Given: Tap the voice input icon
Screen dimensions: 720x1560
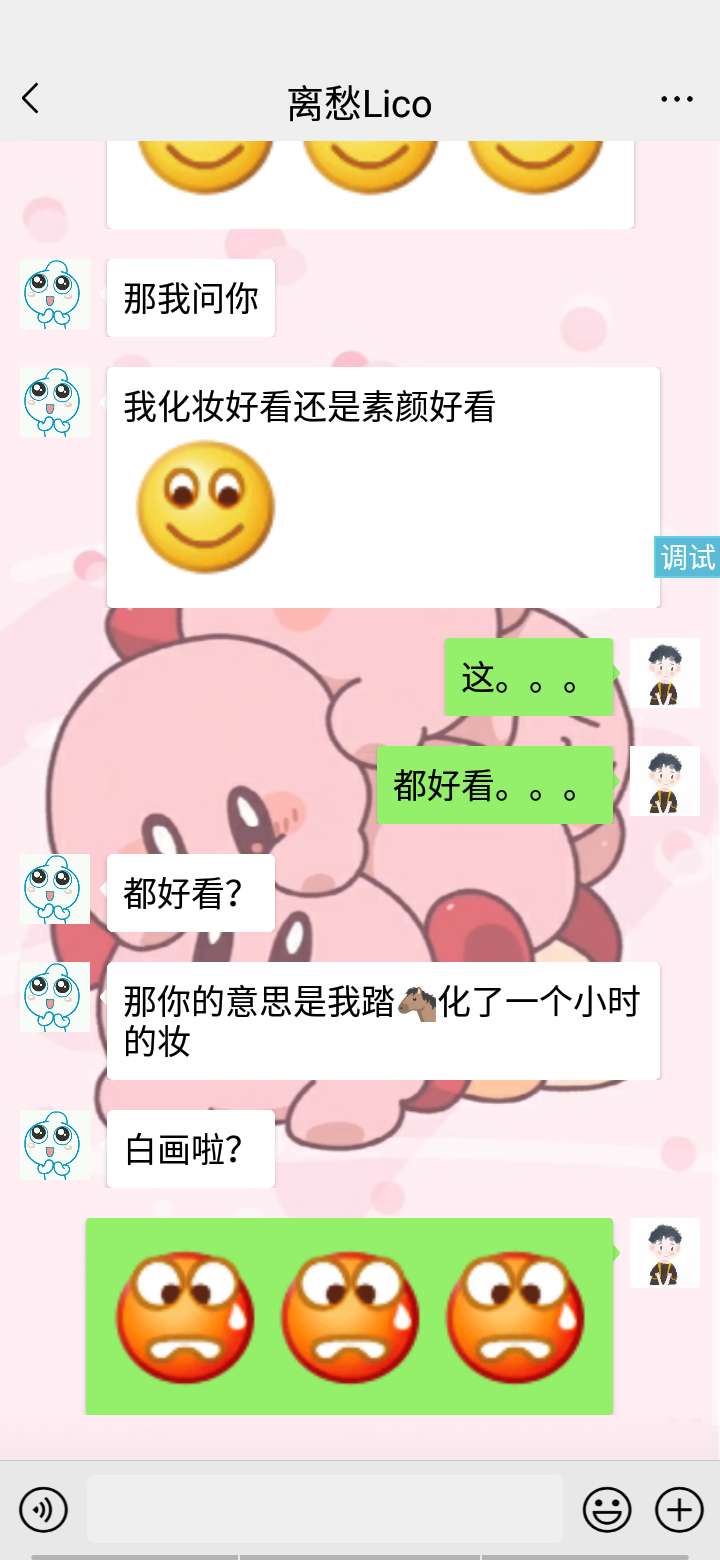Looking at the screenshot, I should pyautogui.click(x=42, y=1511).
